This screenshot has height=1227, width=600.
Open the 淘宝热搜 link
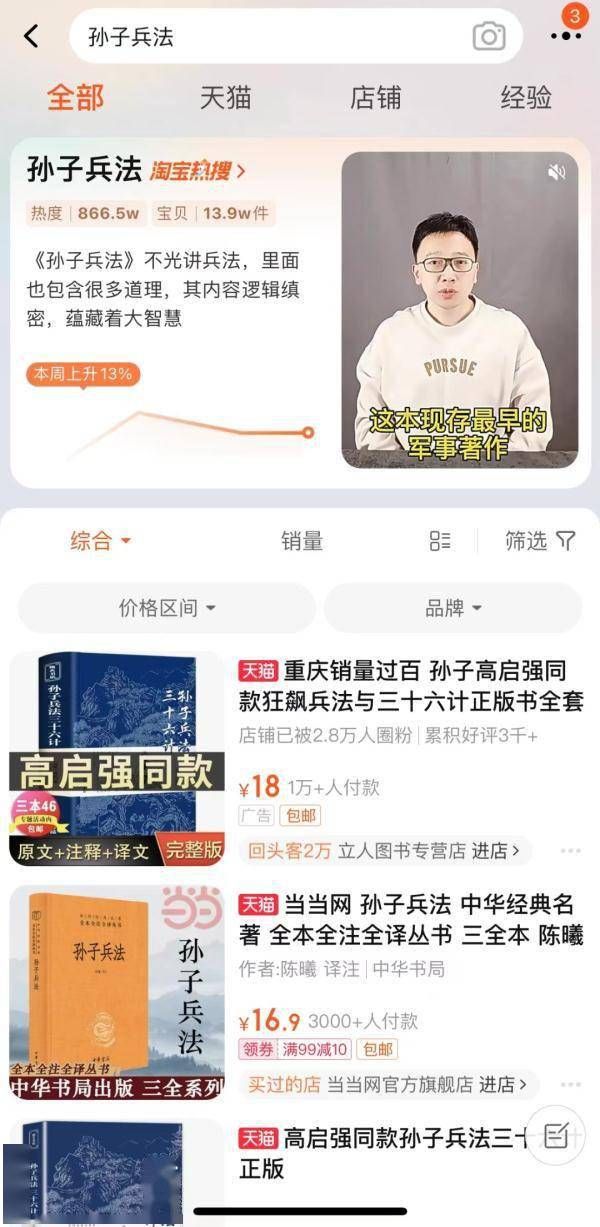click(x=197, y=171)
